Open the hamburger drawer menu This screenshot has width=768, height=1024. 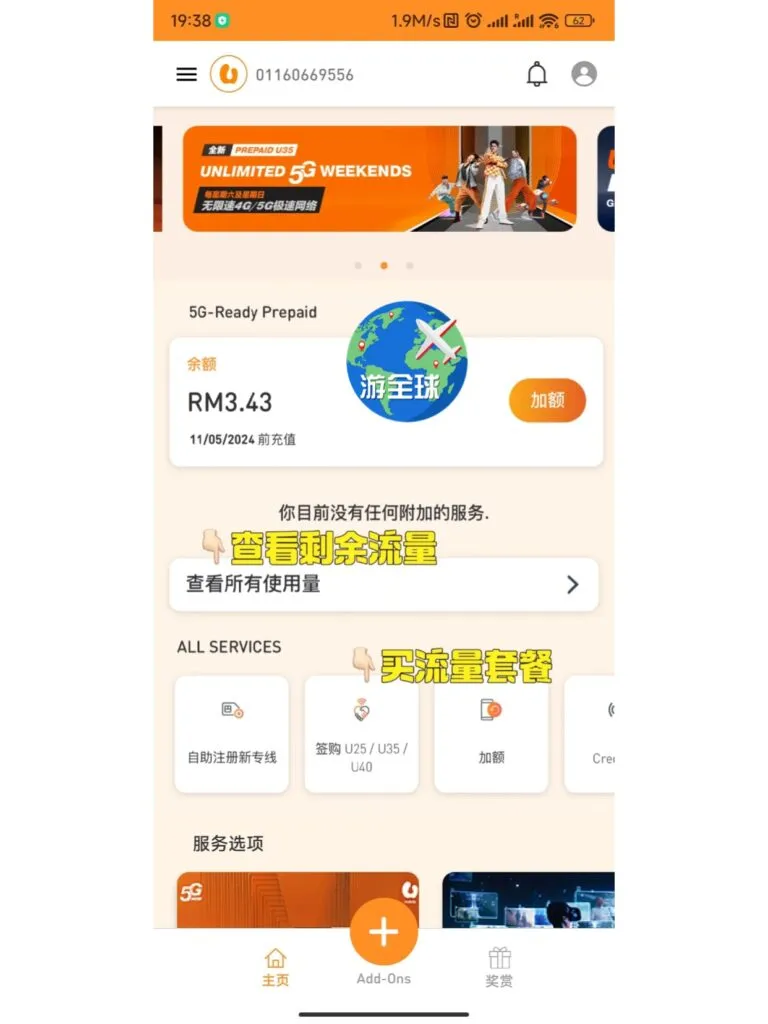click(187, 74)
